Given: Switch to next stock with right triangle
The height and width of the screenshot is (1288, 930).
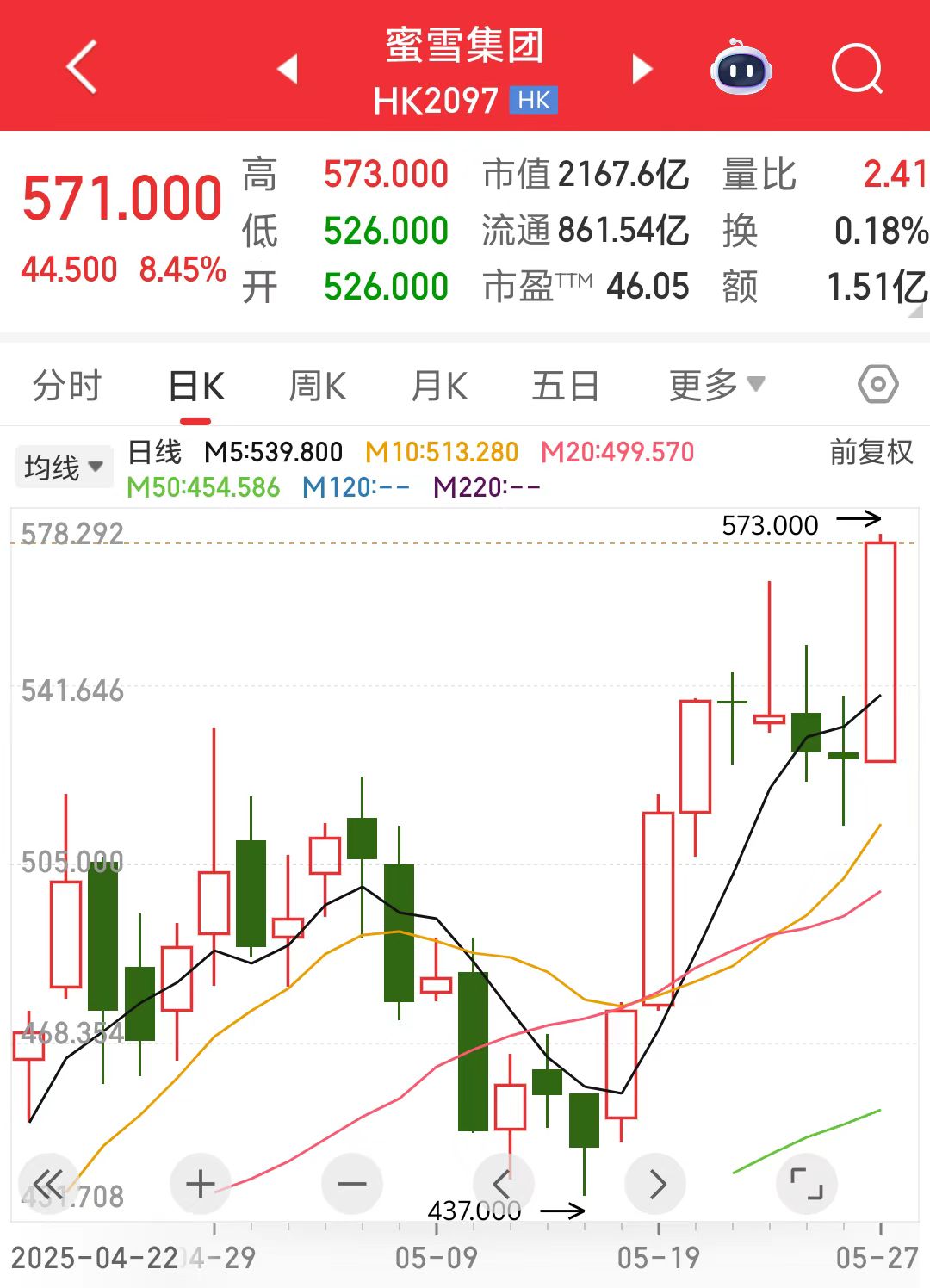Looking at the screenshot, I should tap(642, 69).
